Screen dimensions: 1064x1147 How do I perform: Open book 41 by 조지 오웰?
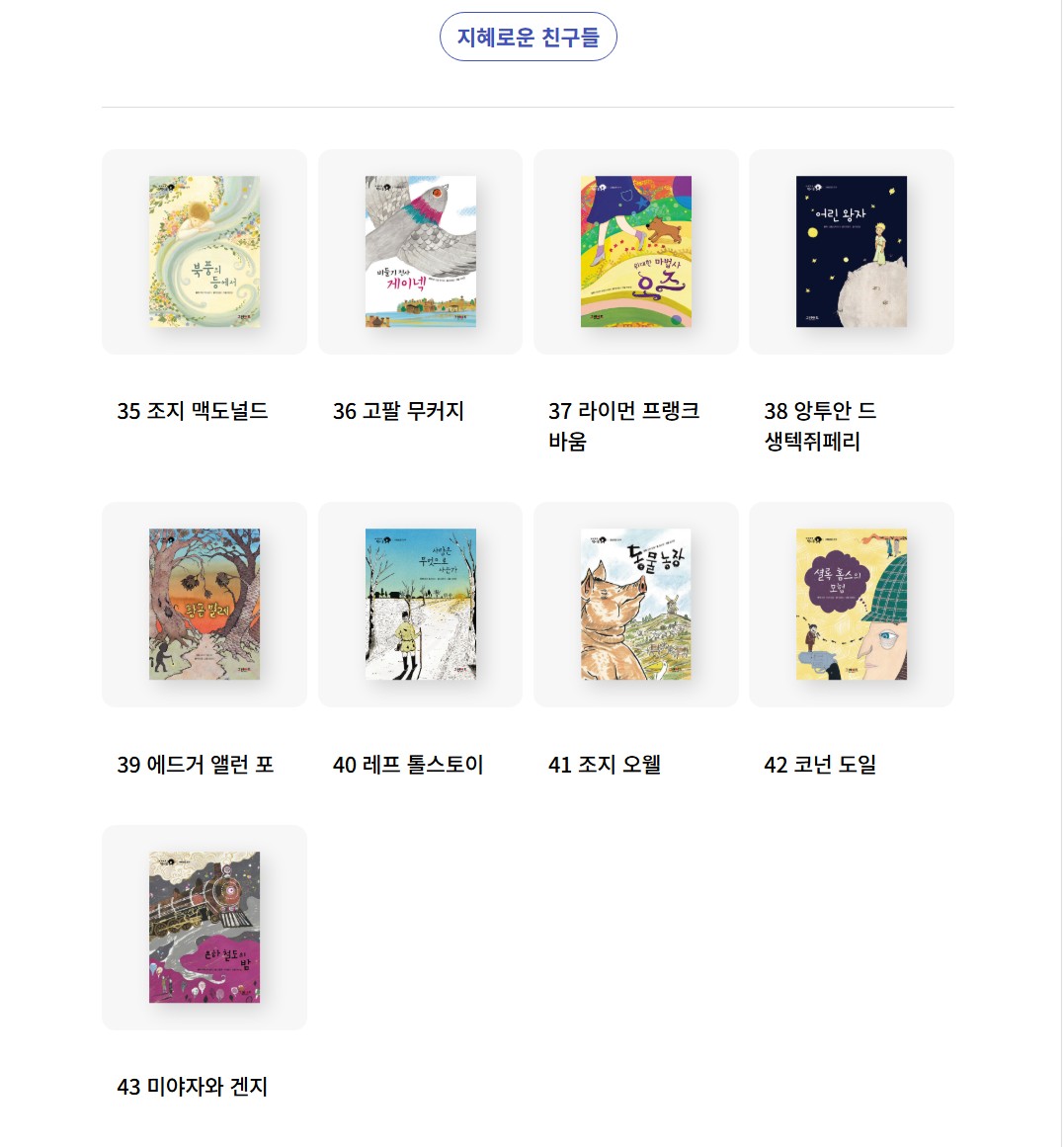pos(635,604)
